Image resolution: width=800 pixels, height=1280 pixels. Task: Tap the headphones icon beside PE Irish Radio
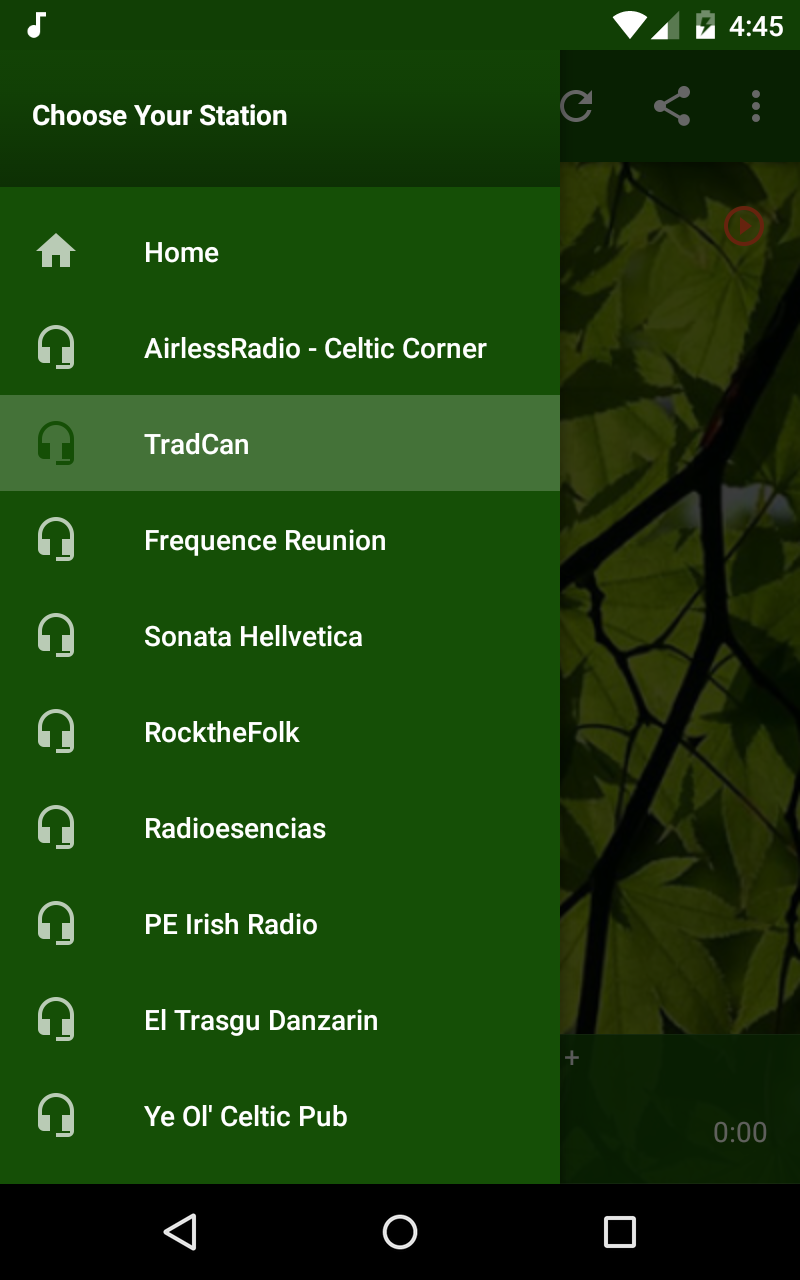(57, 923)
